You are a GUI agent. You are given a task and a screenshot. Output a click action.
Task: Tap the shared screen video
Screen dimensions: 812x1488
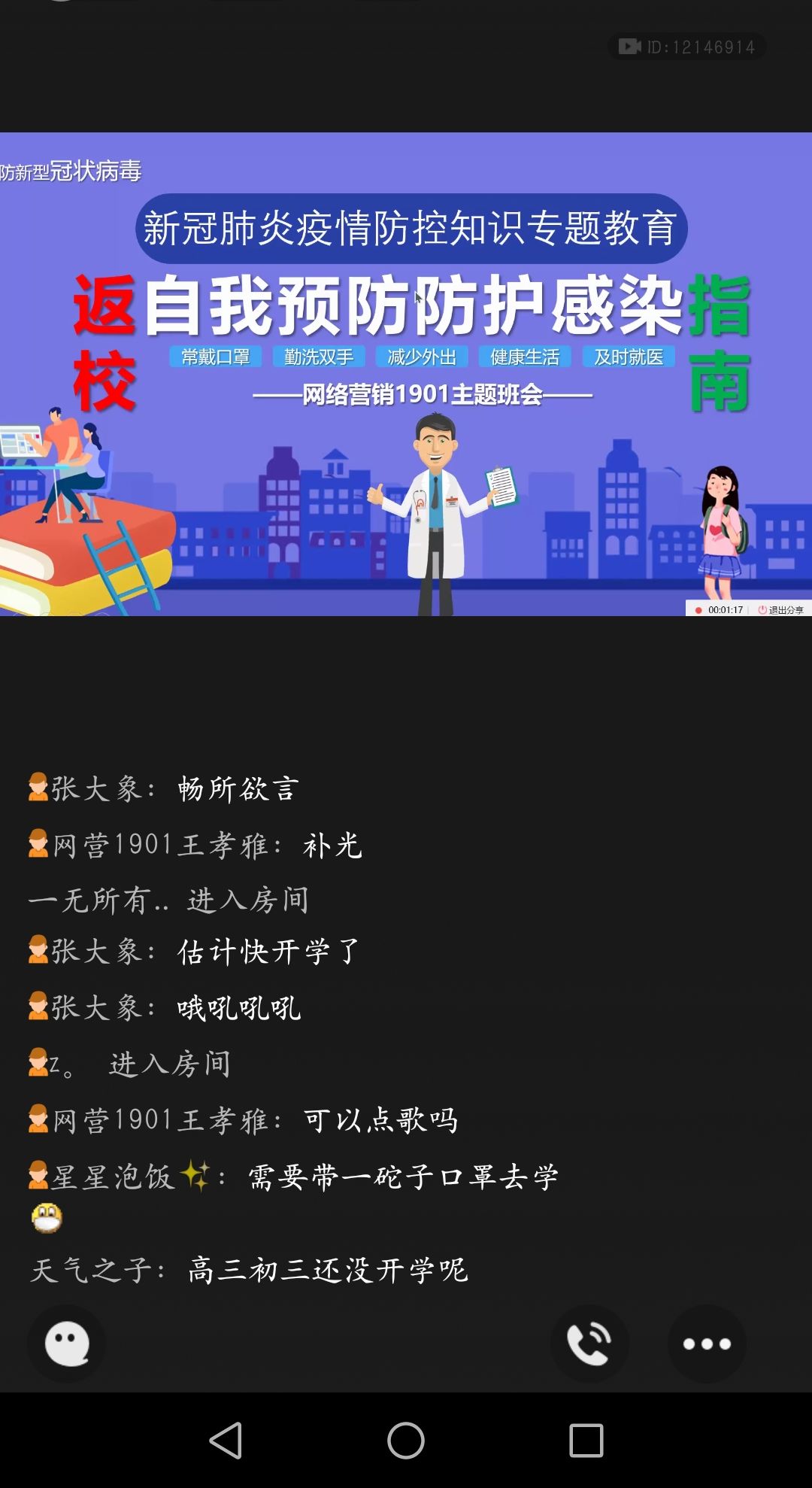(x=406, y=374)
